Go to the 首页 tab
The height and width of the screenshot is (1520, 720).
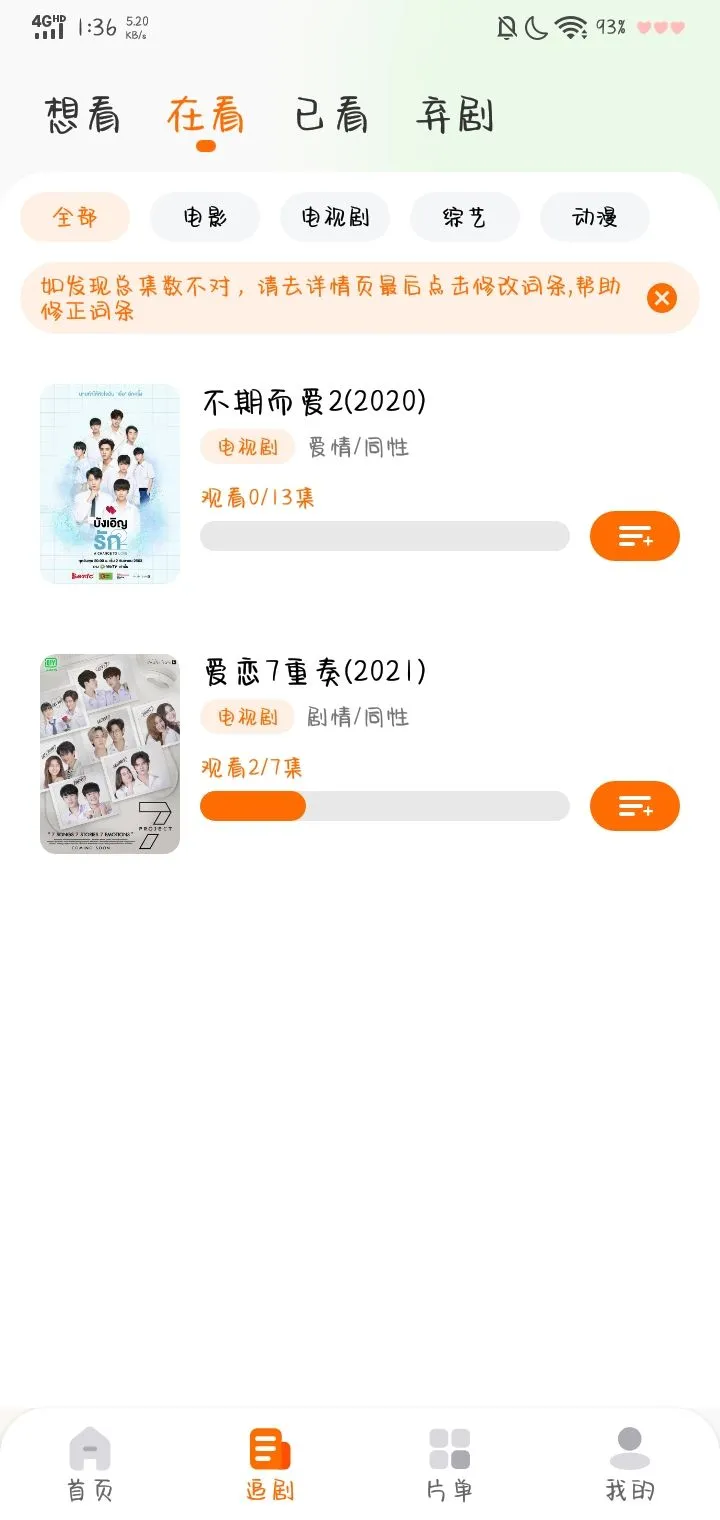[x=90, y=1465]
